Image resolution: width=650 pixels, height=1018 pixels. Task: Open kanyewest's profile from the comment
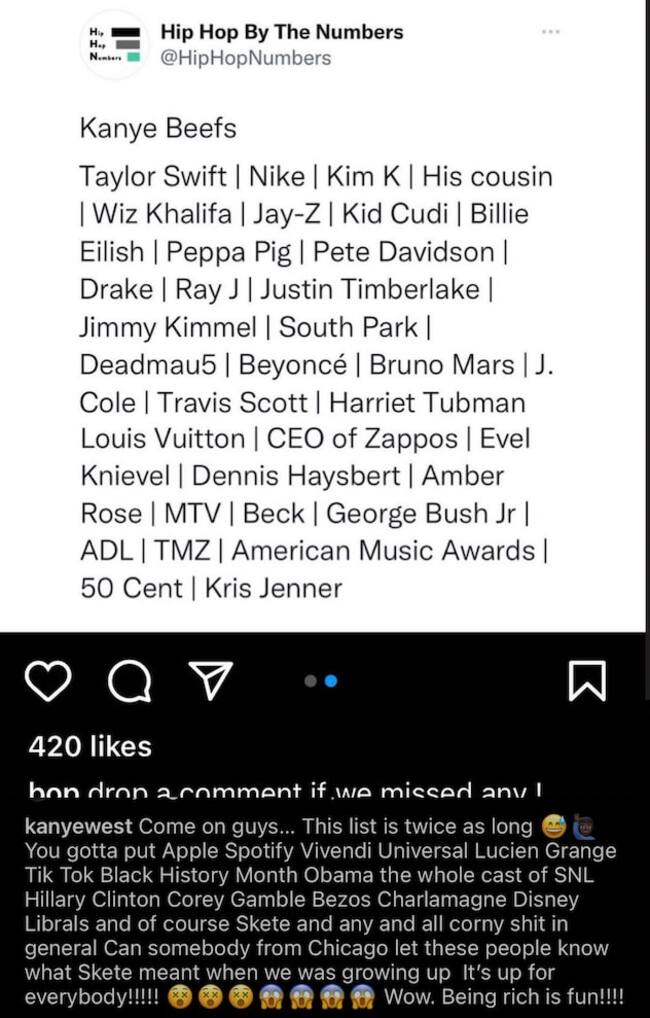pos(76,826)
